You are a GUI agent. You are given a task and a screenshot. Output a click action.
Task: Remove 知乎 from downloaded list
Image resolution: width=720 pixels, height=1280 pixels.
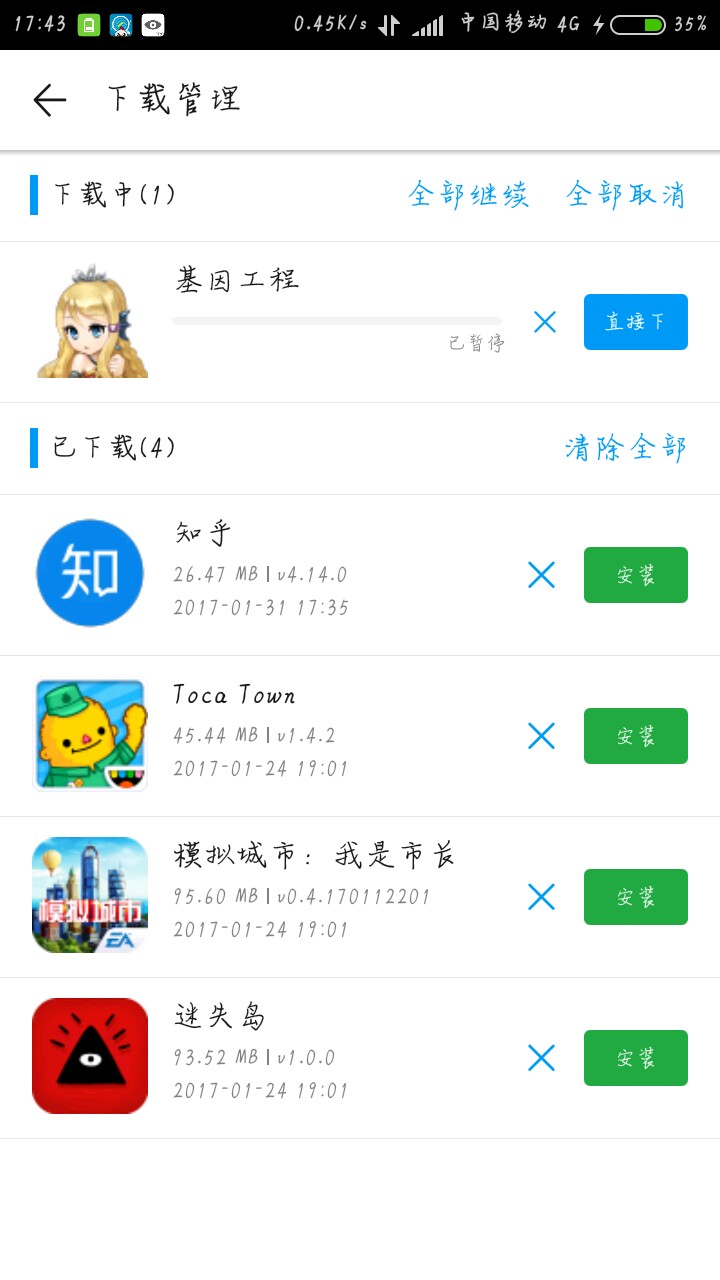tap(541, 575)
